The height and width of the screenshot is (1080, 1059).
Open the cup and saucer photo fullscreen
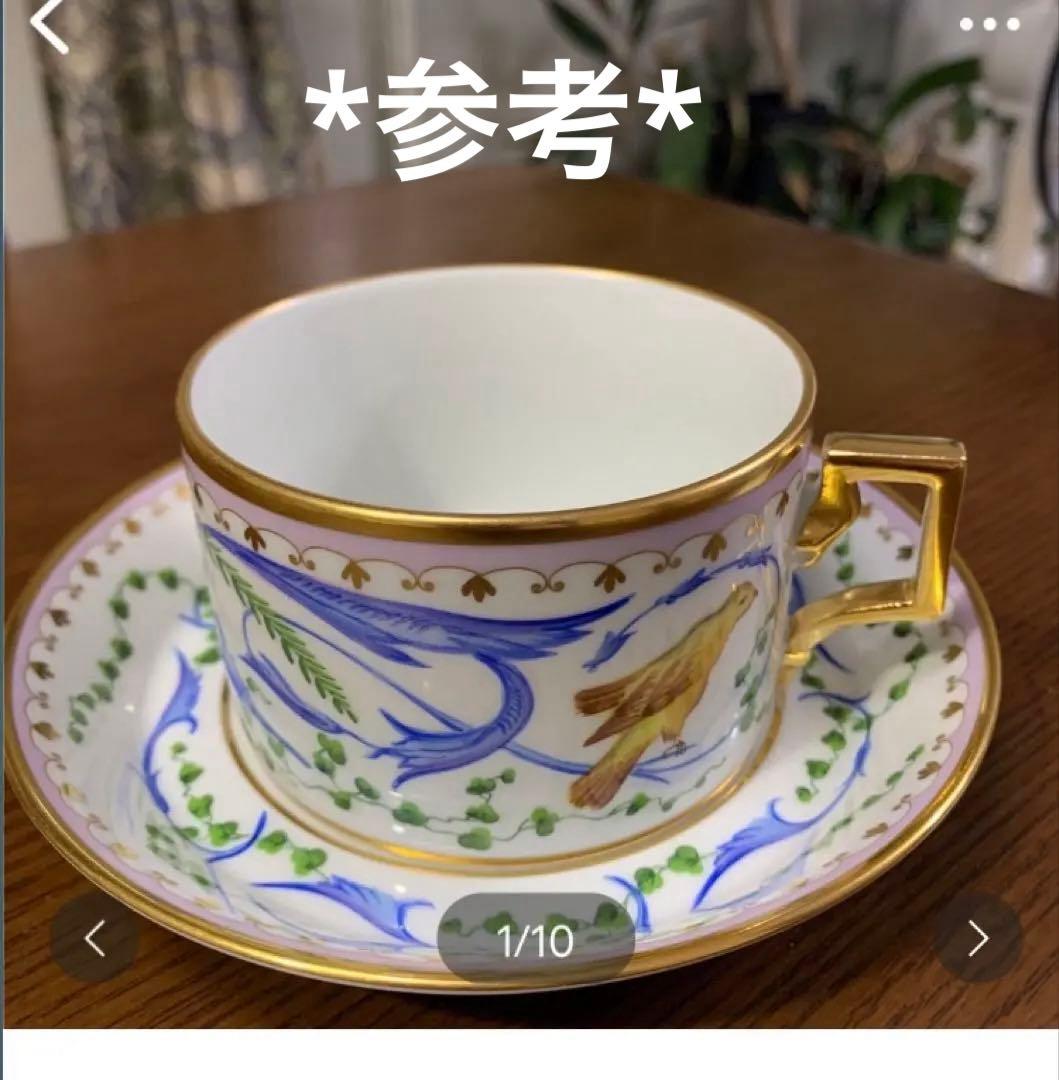tap(530, 560)
